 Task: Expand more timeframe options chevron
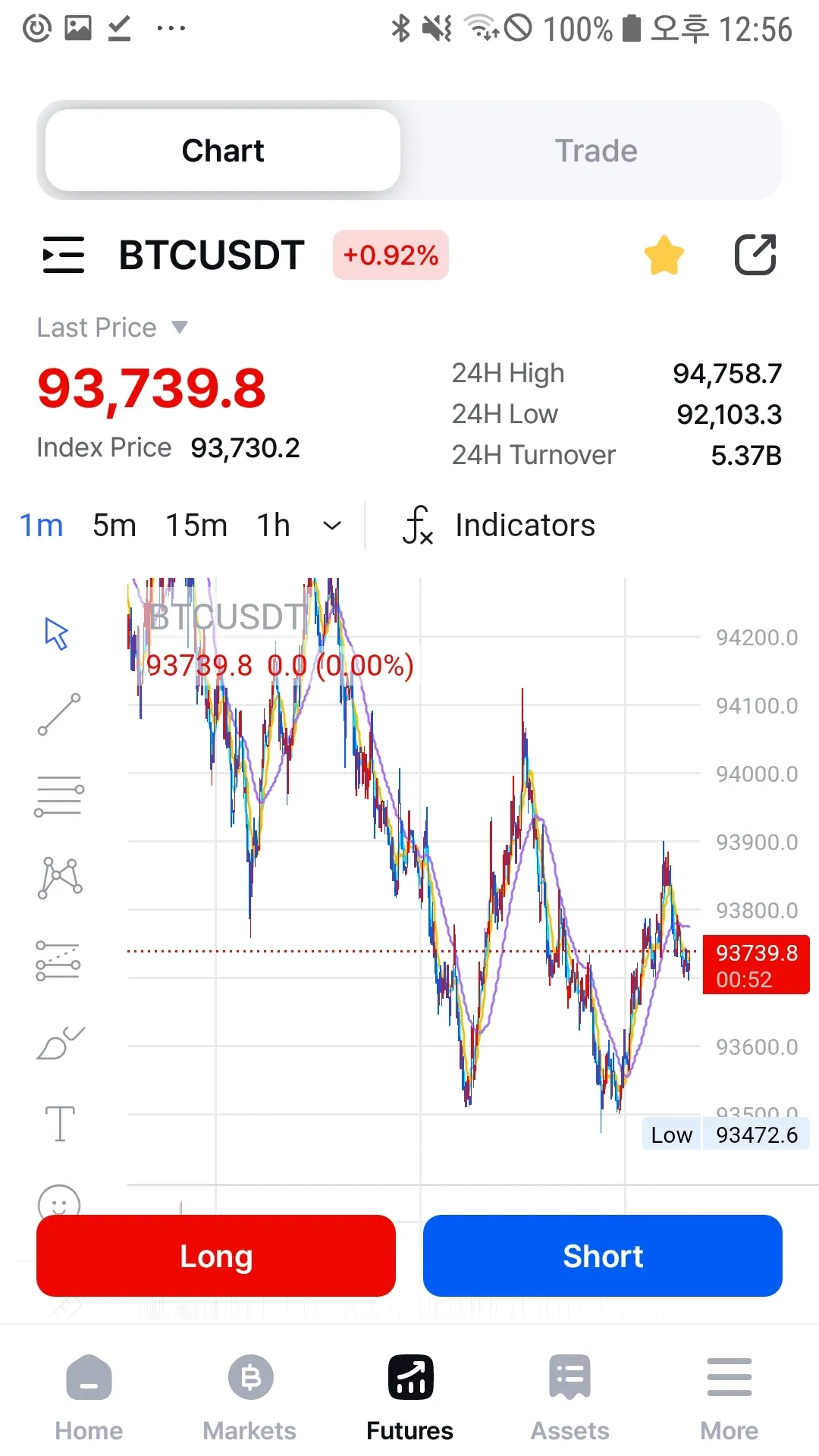coord(332,526)
